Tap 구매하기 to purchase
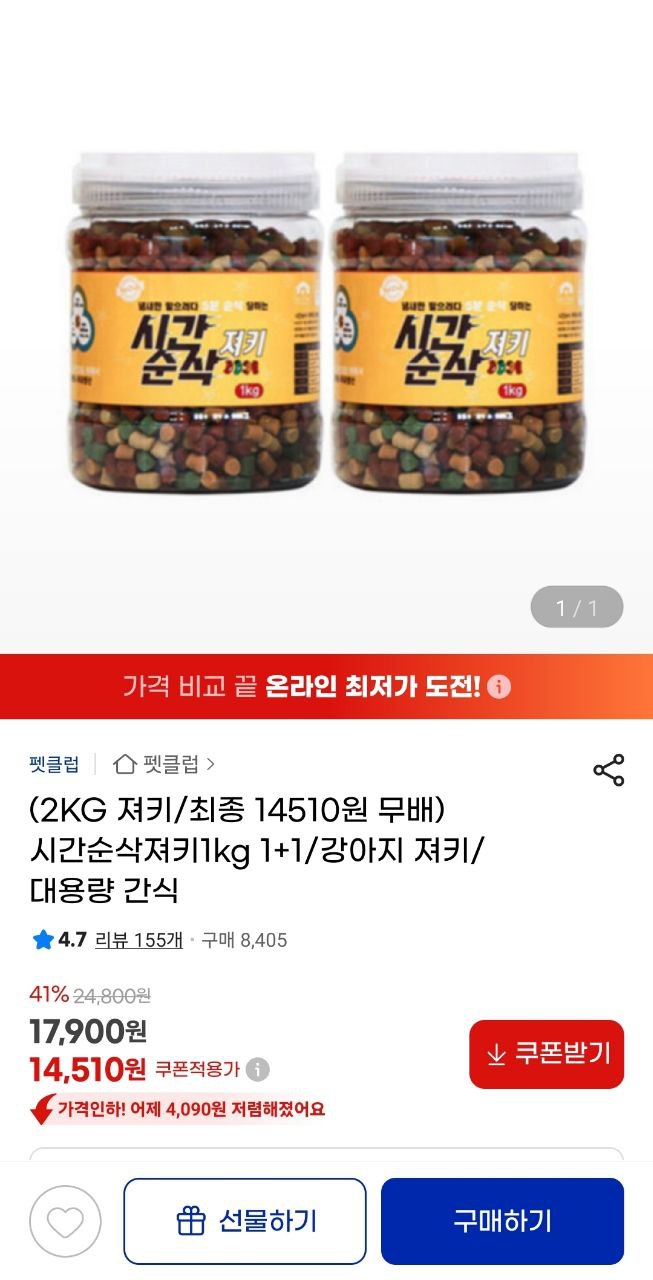 [502, 1221]
